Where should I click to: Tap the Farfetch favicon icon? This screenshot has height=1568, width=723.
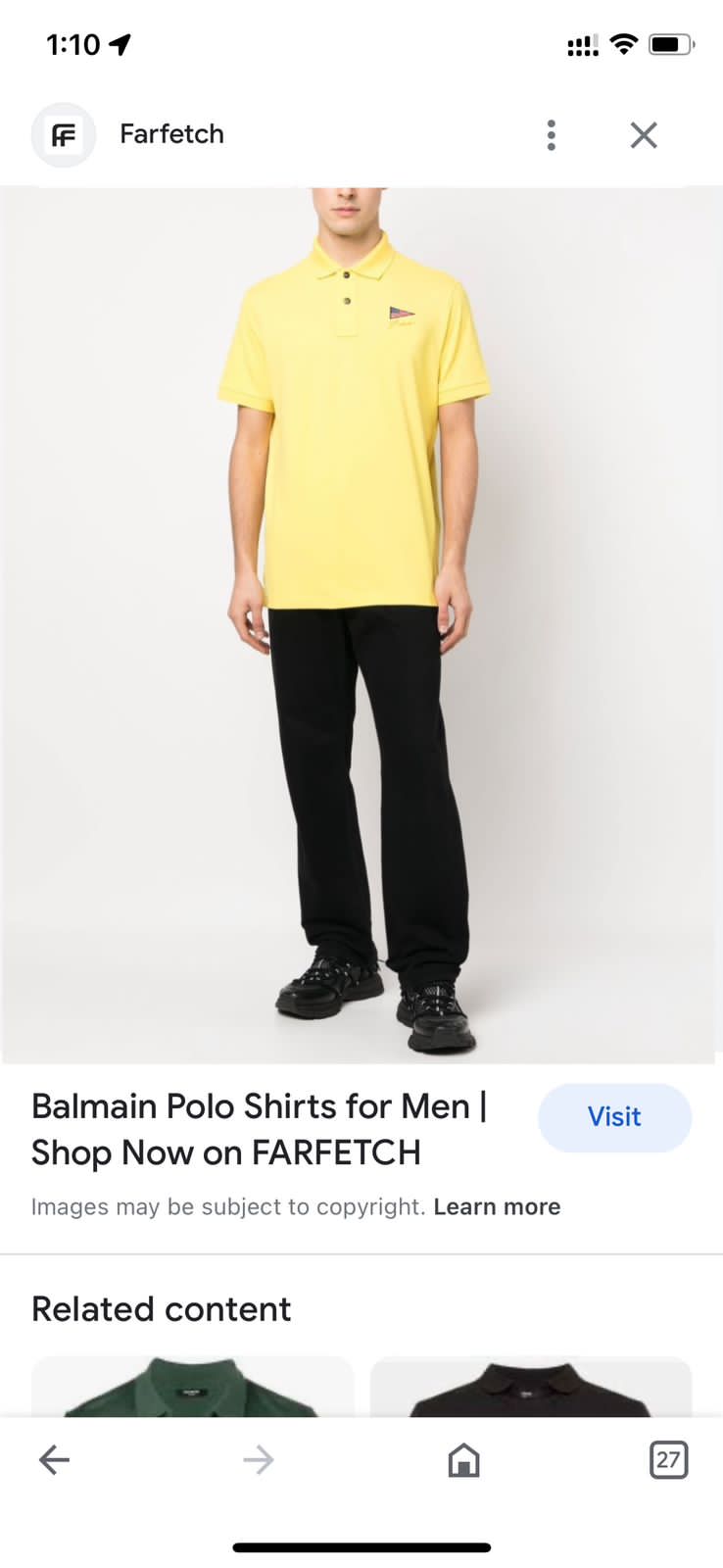point(63,134)
